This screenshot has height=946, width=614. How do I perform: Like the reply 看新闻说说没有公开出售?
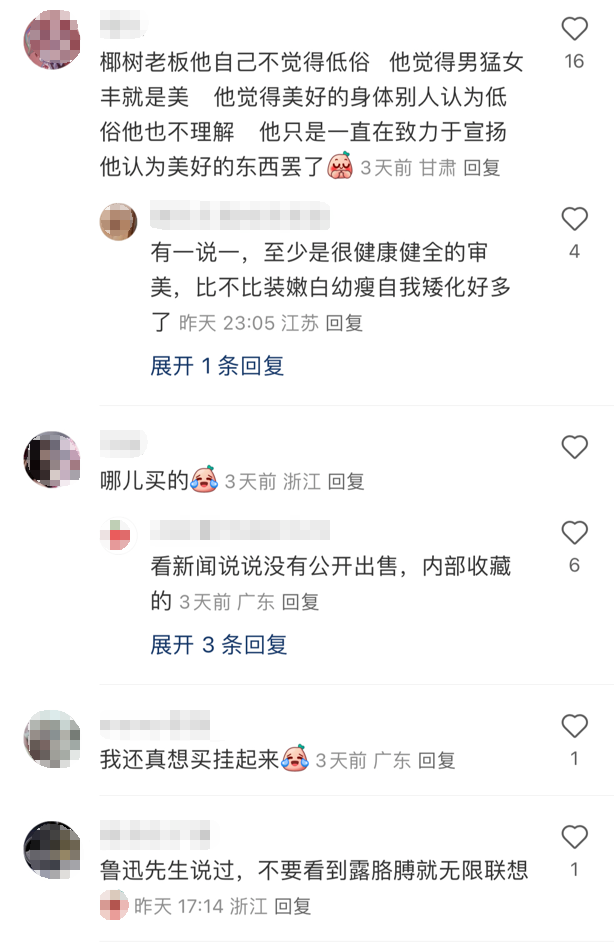[574, 533]
